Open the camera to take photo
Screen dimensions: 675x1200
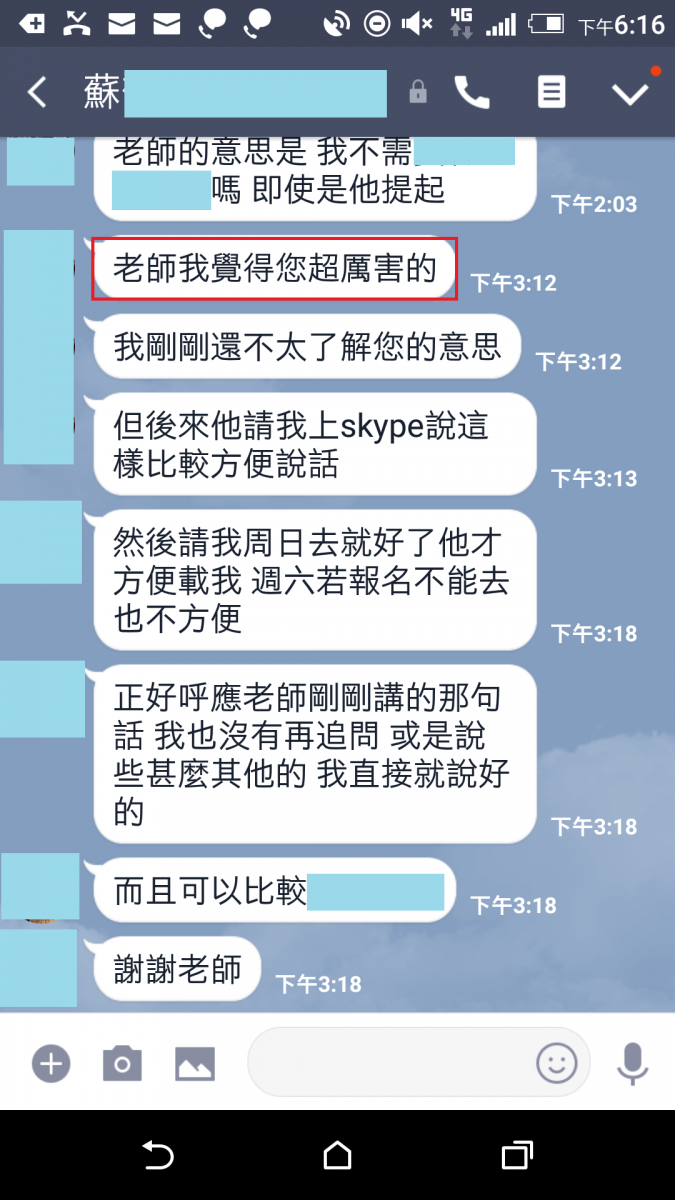click(122, 1063)
